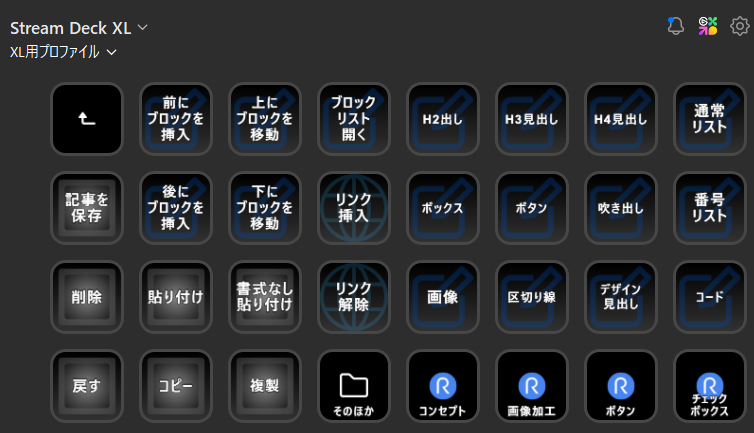
Task: Open the そのほか folder key
Action: [x=354, y=386]
